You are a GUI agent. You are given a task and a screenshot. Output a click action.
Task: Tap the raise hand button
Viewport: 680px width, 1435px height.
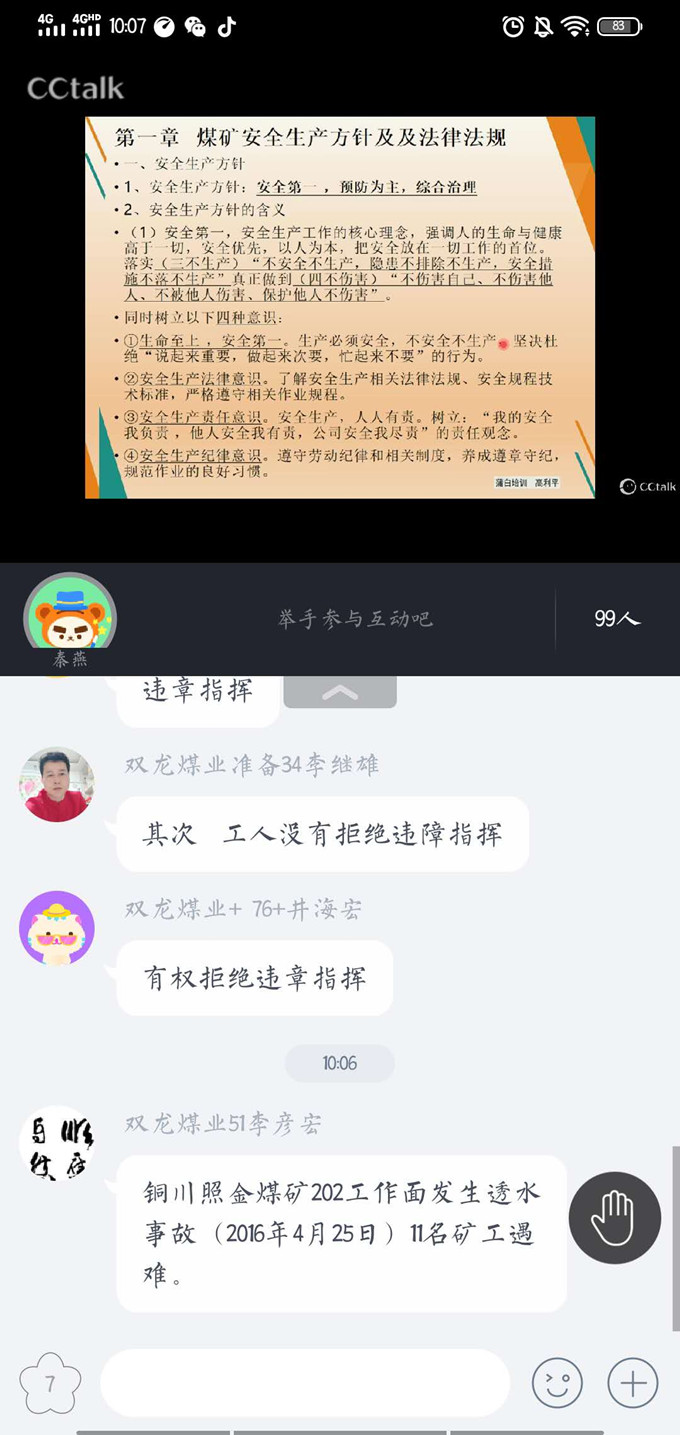tap(614, 1218)
